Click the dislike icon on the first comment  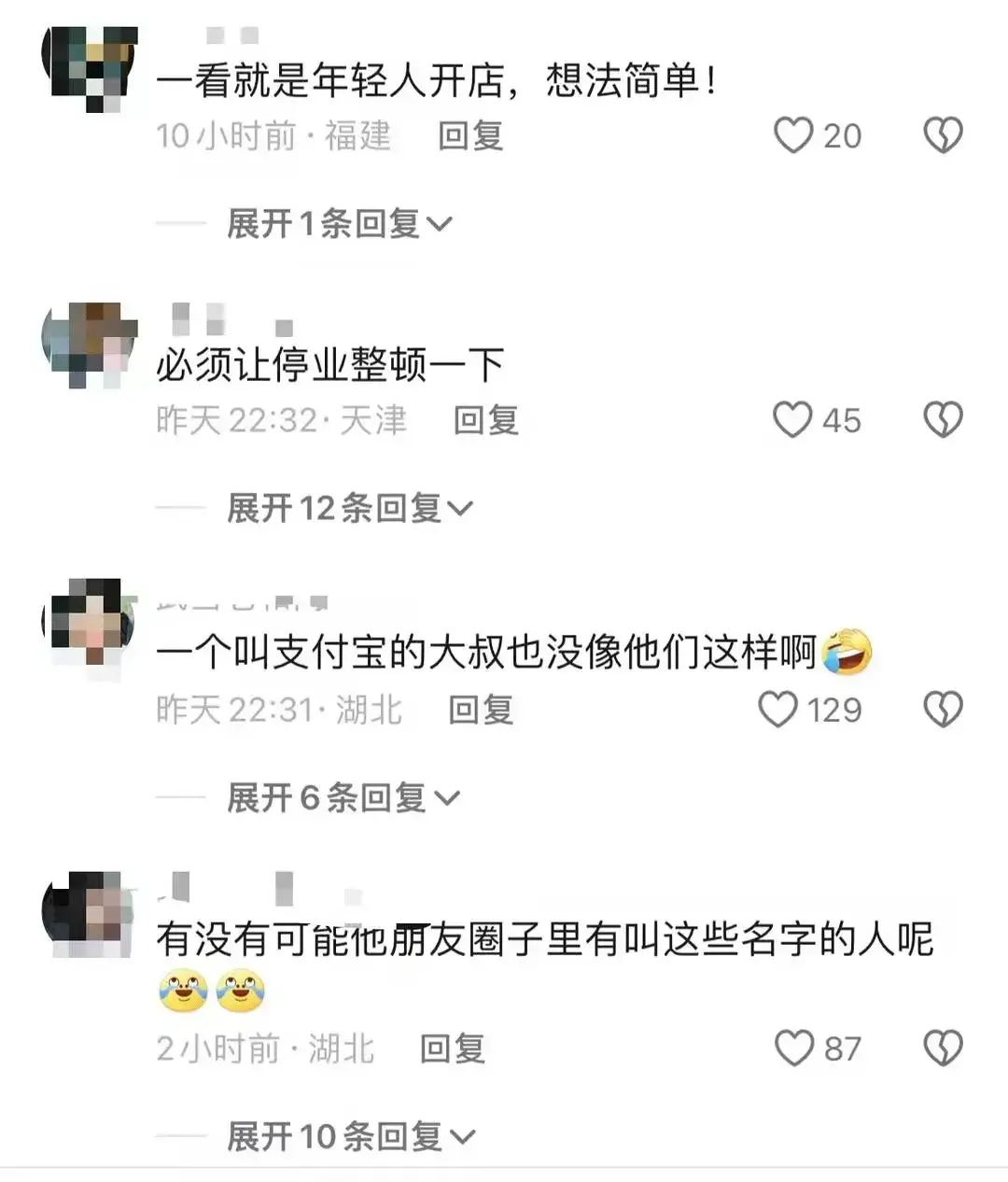944,135
